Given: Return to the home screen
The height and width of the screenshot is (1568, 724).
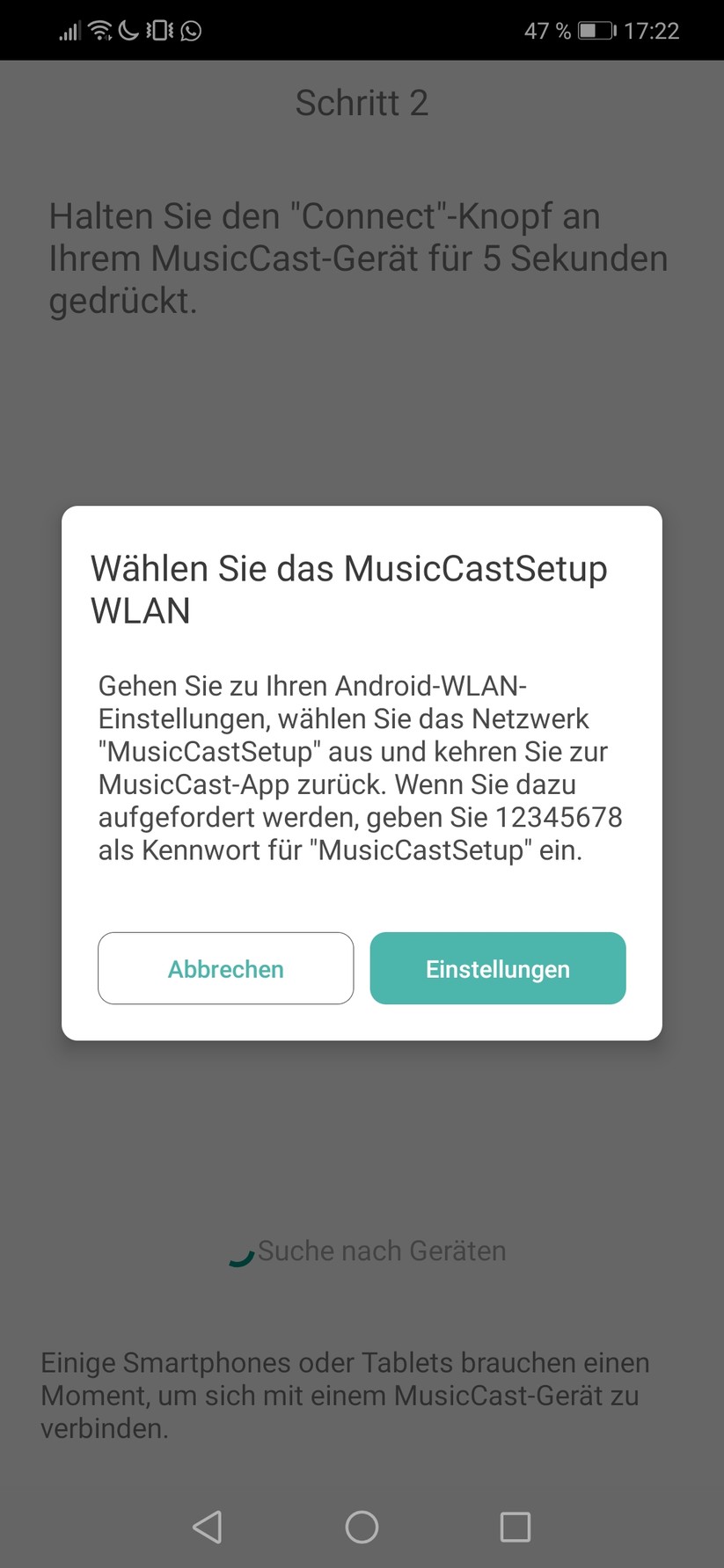Looking at the screenshot, I should click(x=362, y=1527).
